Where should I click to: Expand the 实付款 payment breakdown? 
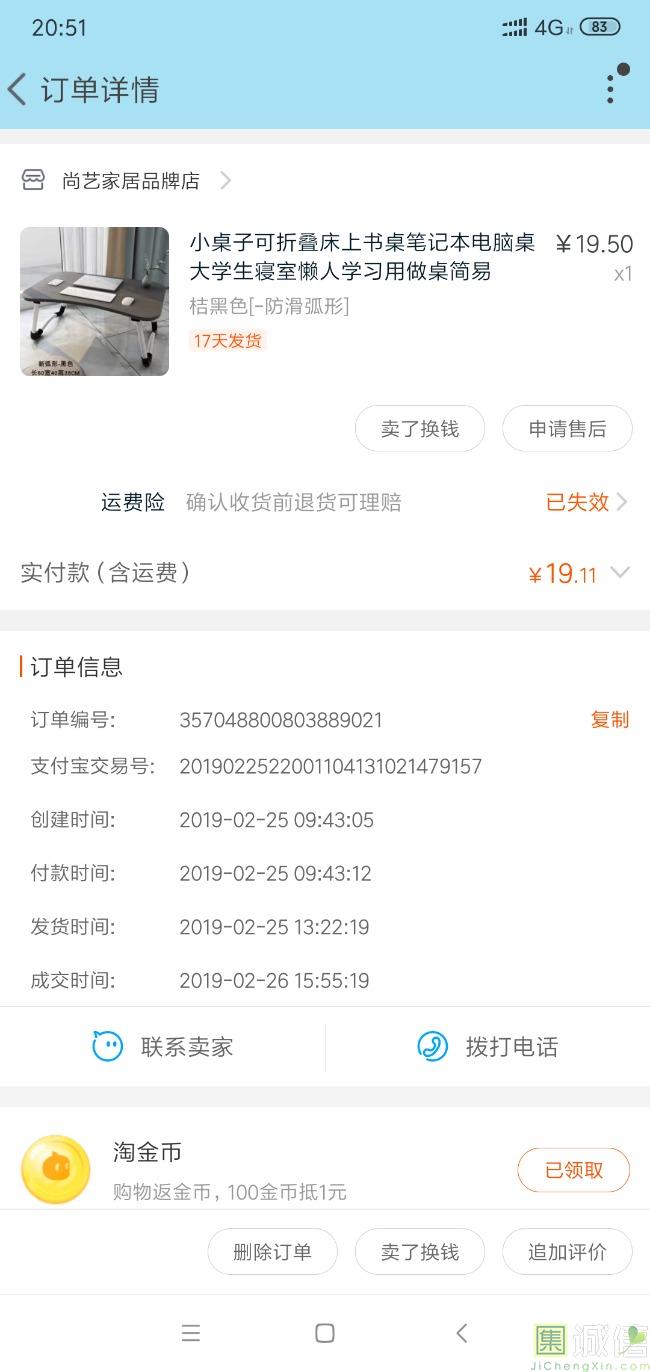coord(620,573)
